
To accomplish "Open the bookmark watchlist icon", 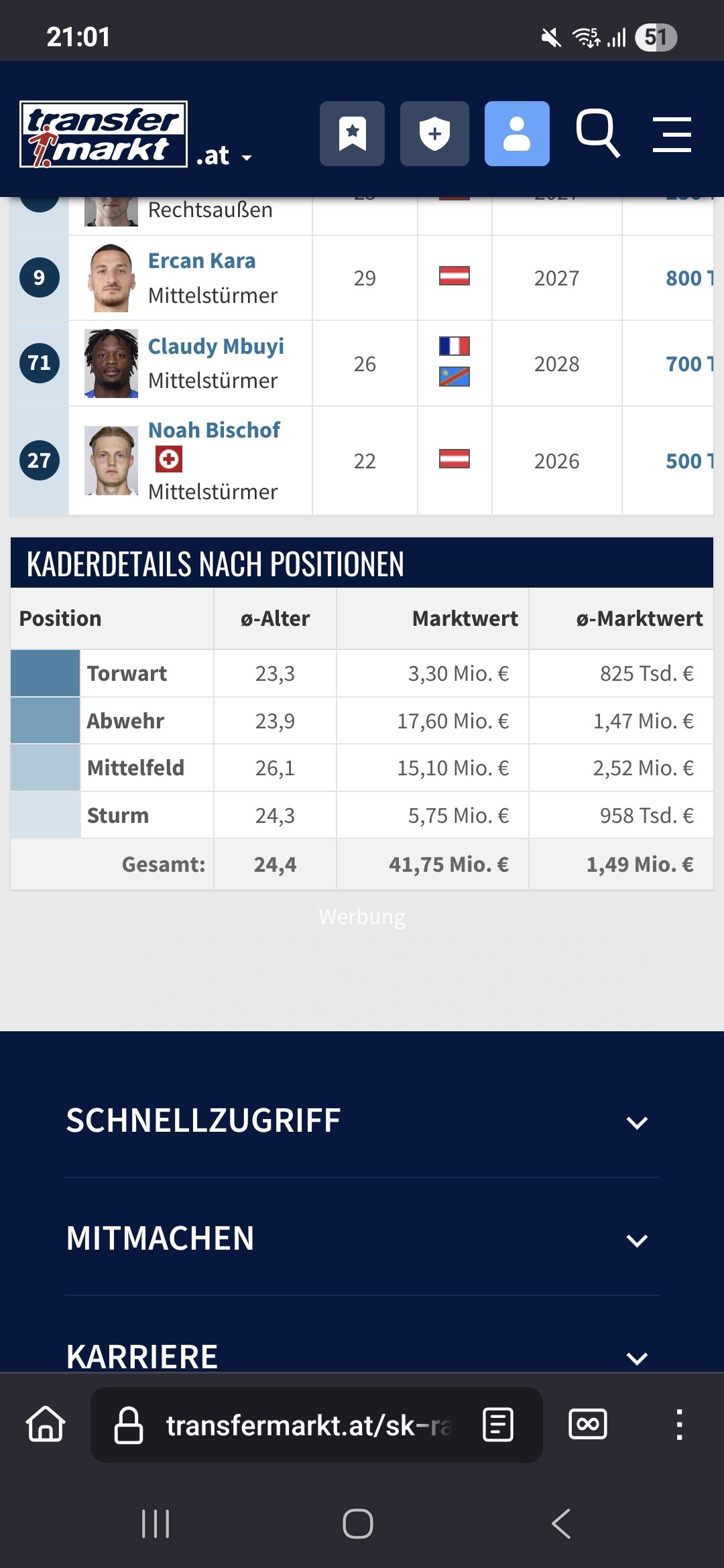I will point(352,134).
